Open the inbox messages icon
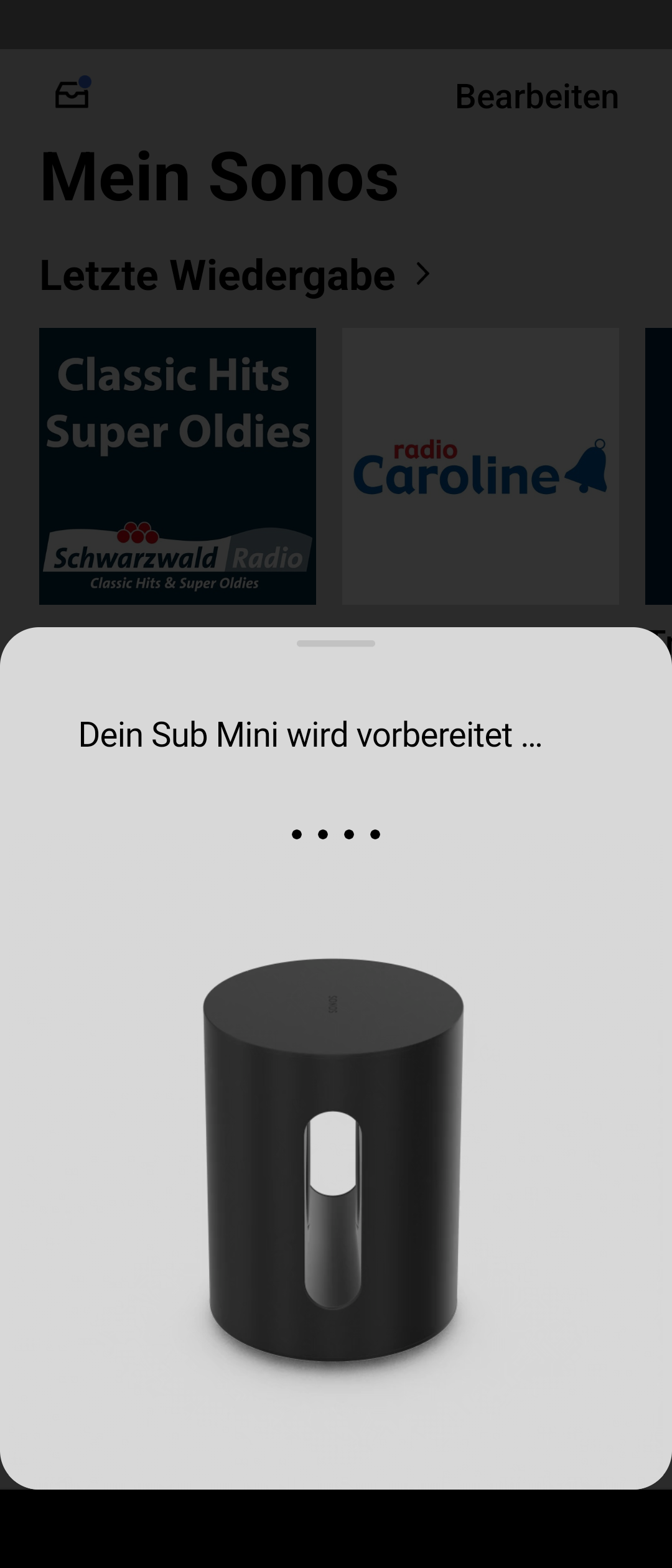 (x=72, y=95)
